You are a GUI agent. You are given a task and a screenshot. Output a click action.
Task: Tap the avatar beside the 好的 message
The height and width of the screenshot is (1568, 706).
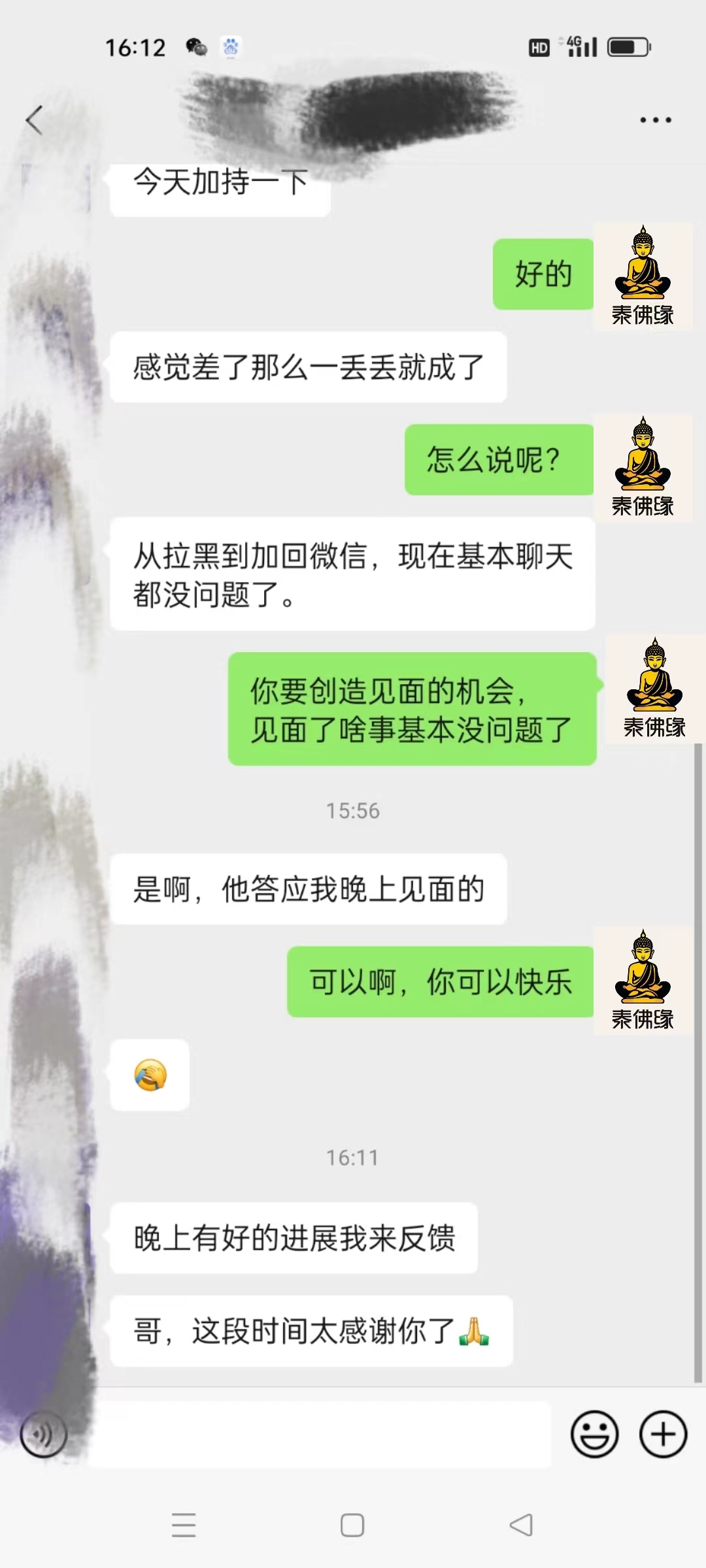click(643, 276)
